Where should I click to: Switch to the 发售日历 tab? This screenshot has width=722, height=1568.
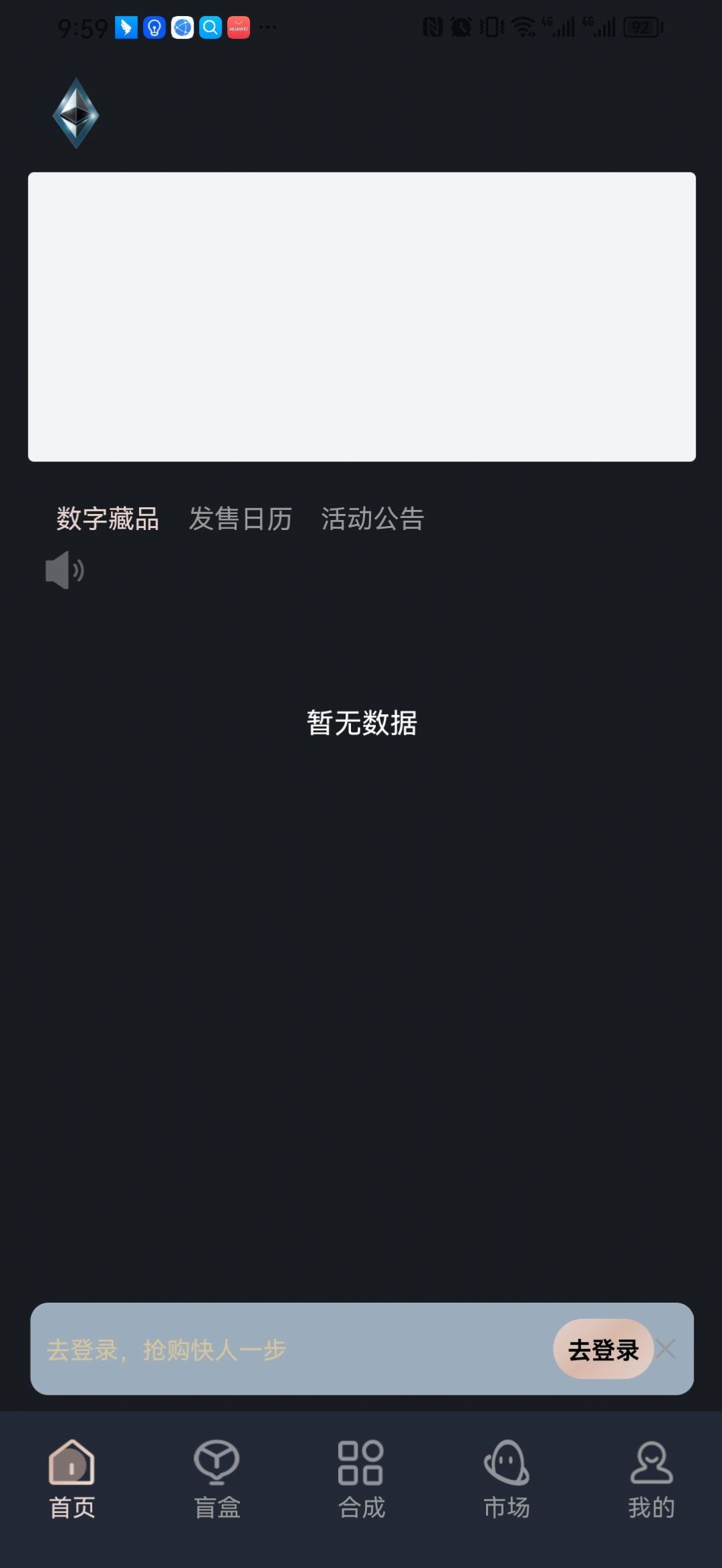(241, 518)
